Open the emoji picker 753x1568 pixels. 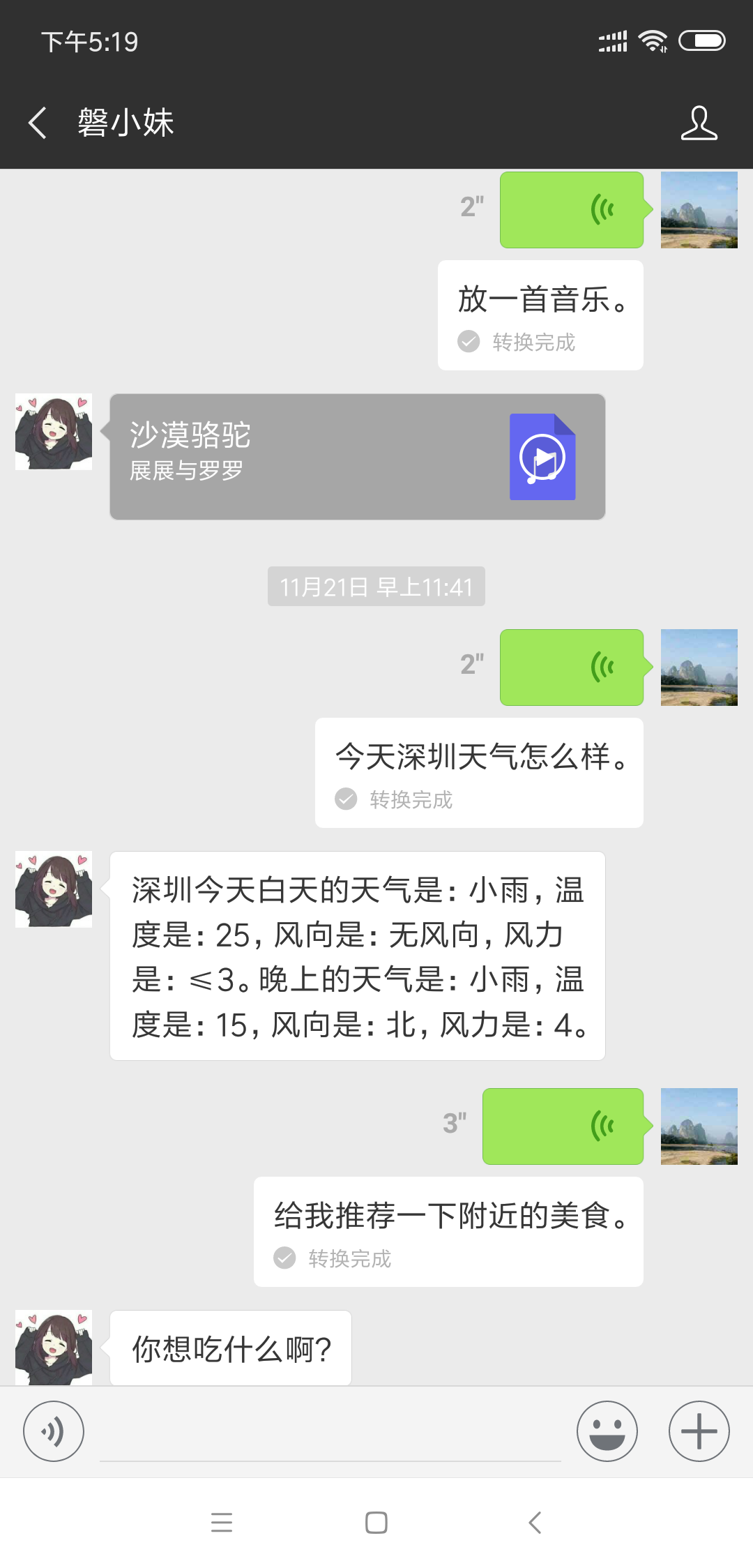click(x=607, y=1431)
